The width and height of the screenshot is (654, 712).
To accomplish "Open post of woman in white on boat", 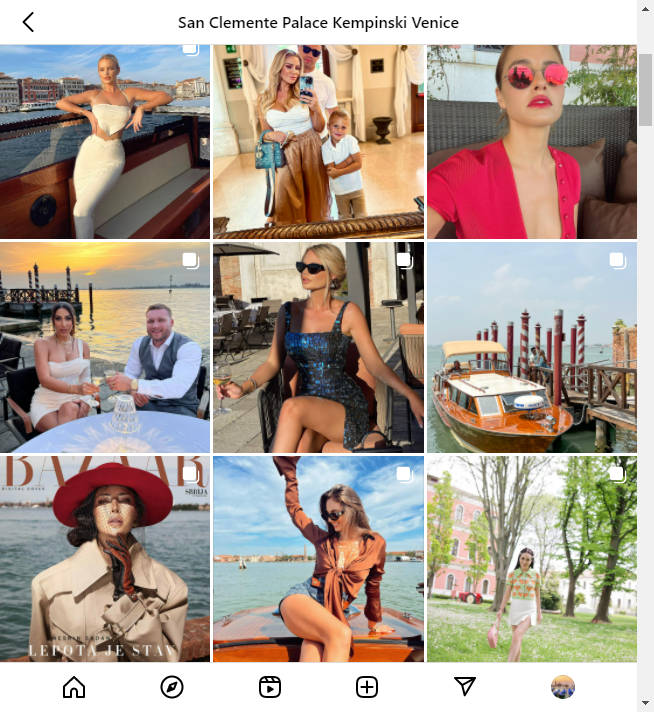I will point(105,141).
